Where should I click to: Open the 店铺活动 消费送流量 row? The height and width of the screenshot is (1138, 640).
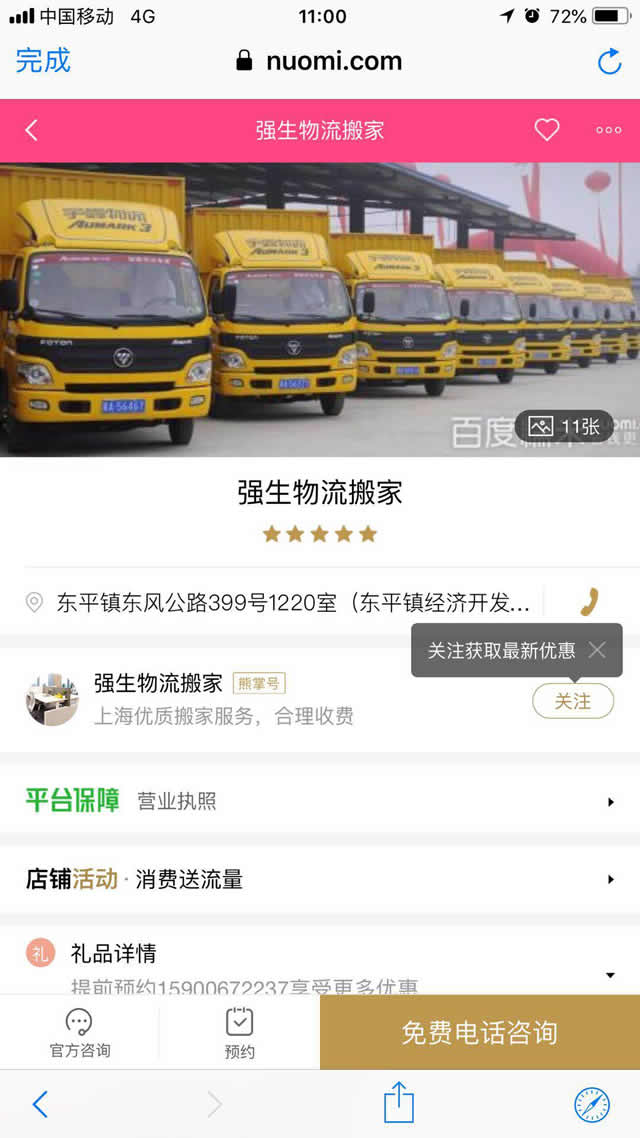320,880
